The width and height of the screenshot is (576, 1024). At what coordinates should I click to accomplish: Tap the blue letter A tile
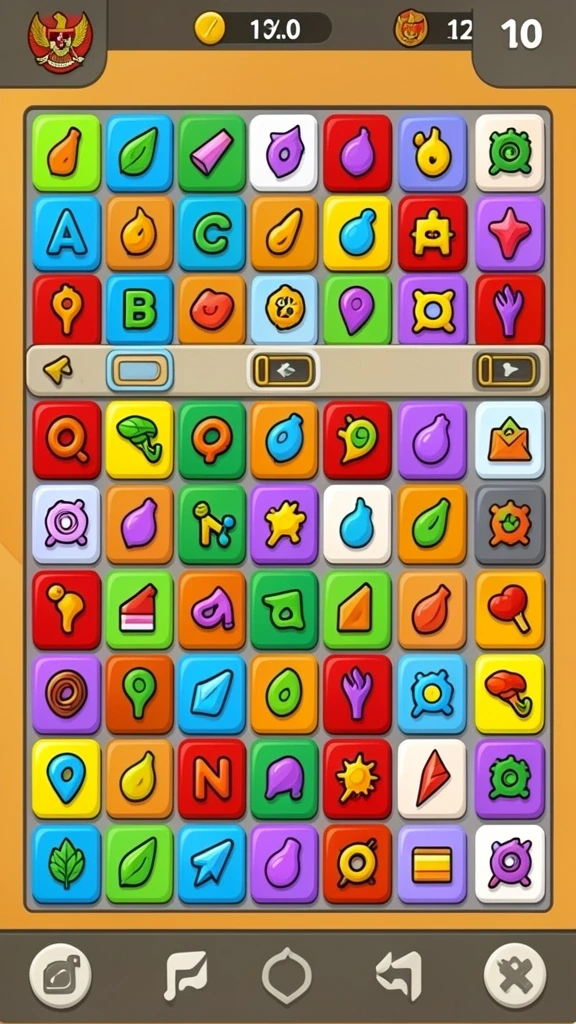(x=66, y=233)
